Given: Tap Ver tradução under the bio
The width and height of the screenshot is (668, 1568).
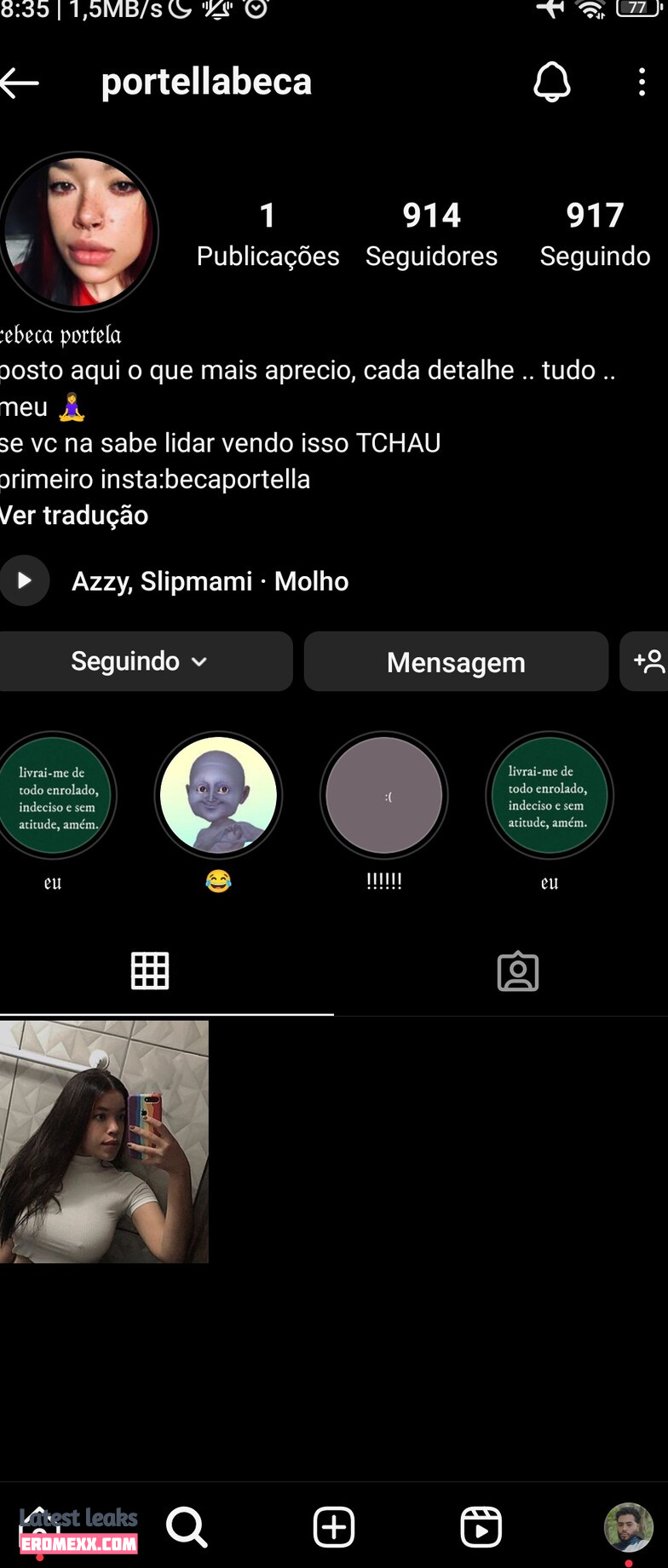Looking at the screenshot, I should click(x=74, y=516).
